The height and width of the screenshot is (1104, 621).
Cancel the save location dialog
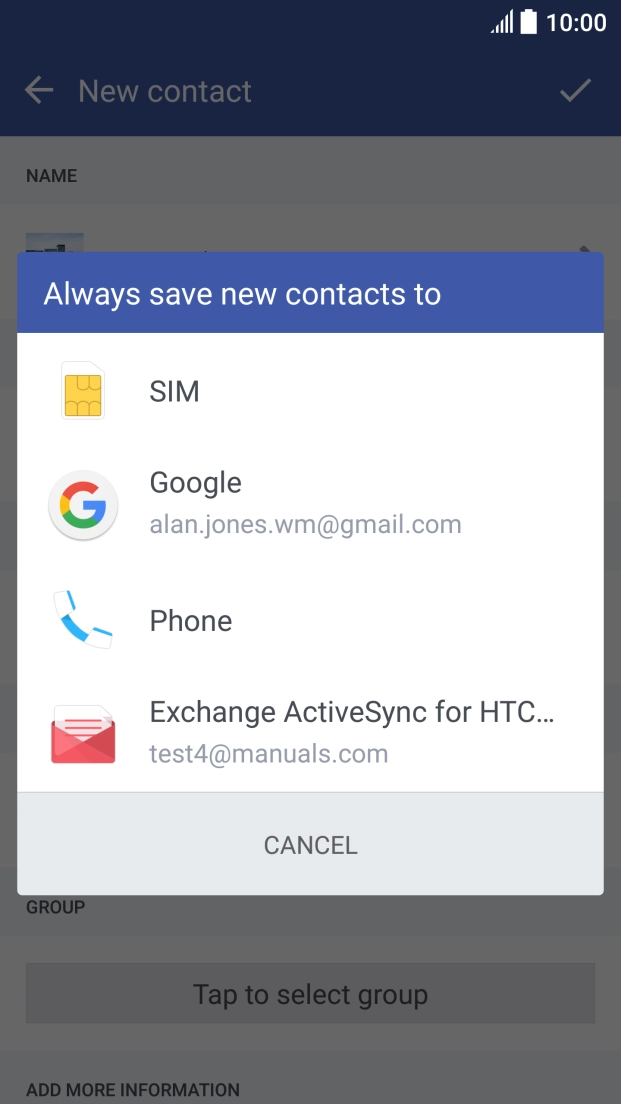pyautogui.click(x=310, y=845)
